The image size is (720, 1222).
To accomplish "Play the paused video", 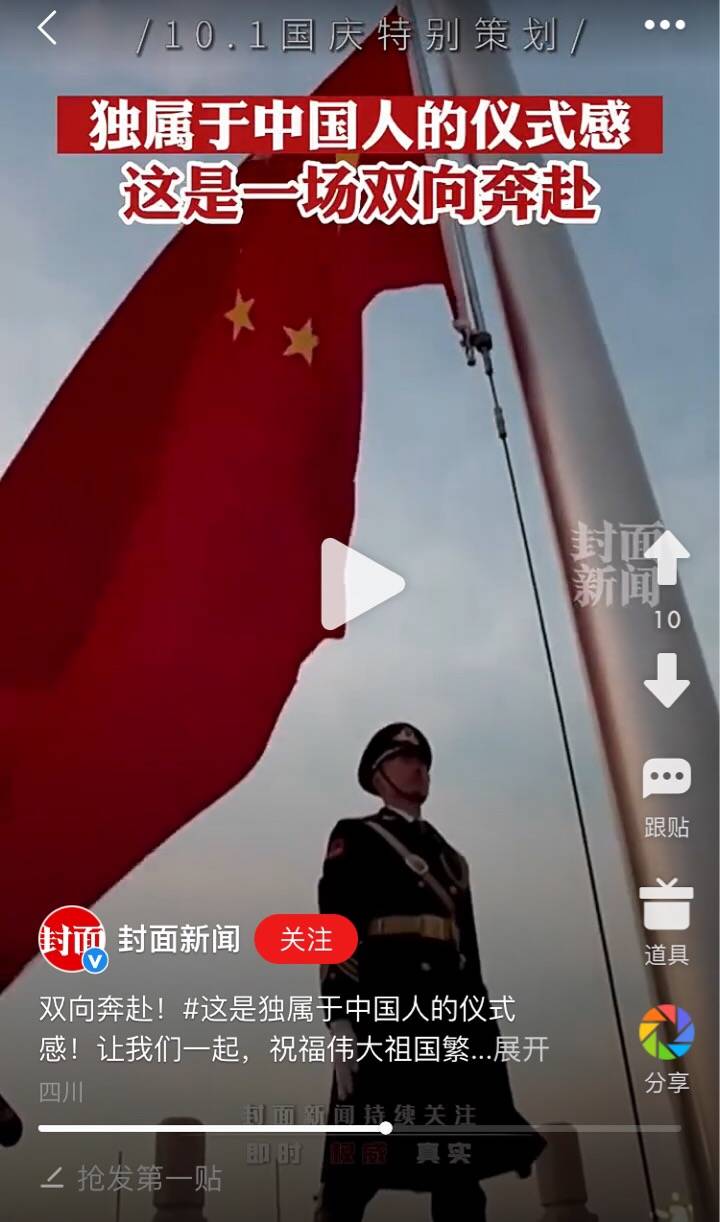I will 361,584.
